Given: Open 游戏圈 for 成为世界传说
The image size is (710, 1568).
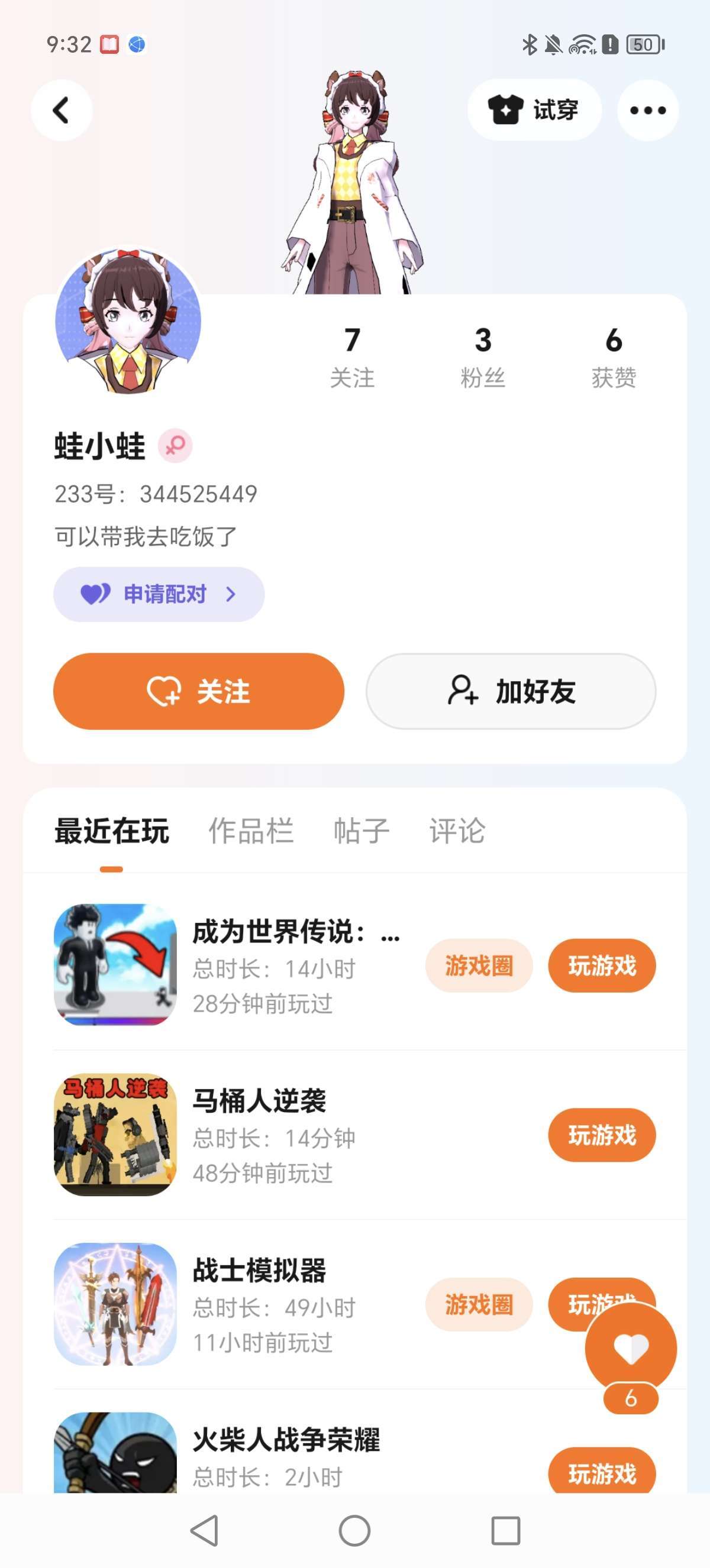Looking at the screenshot, I should [479, 966].
